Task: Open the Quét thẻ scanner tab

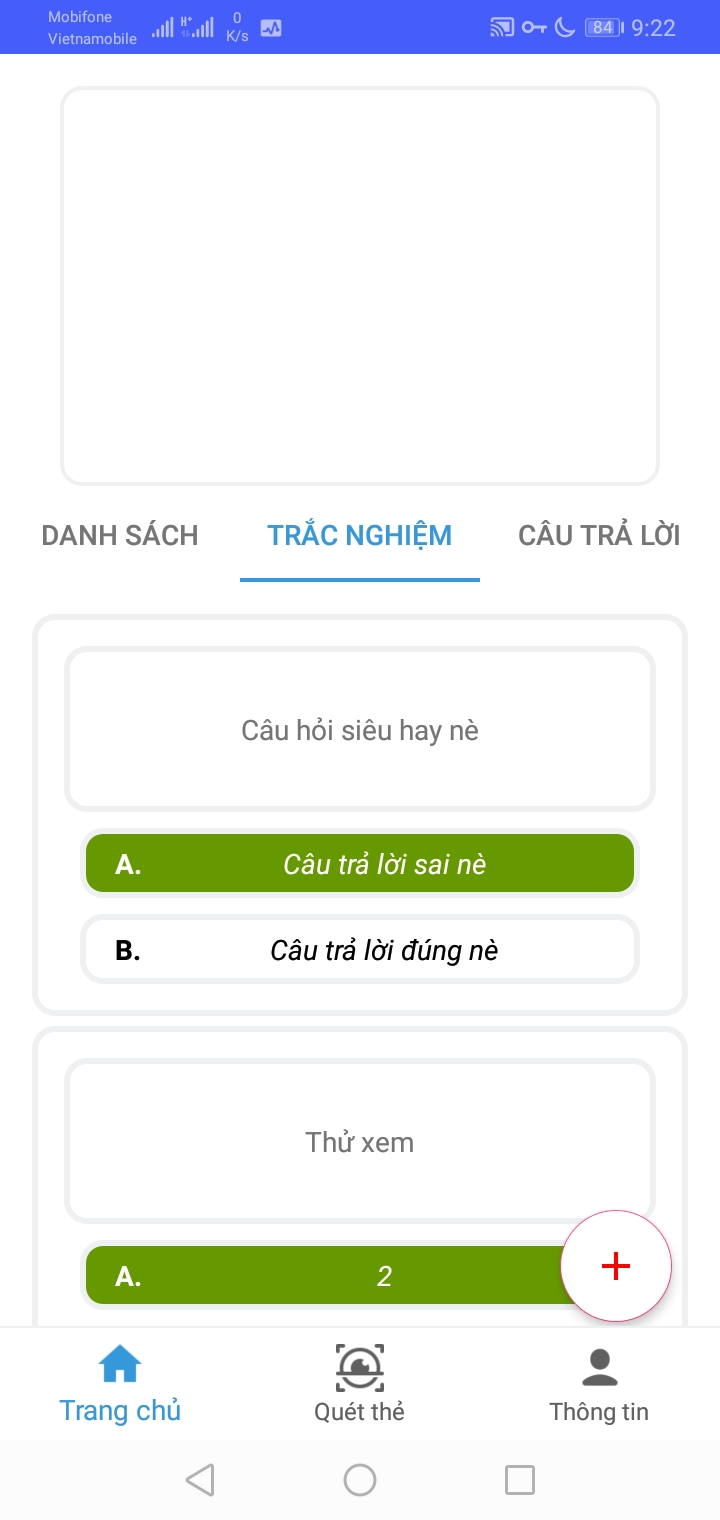Action: (360, 1385)
